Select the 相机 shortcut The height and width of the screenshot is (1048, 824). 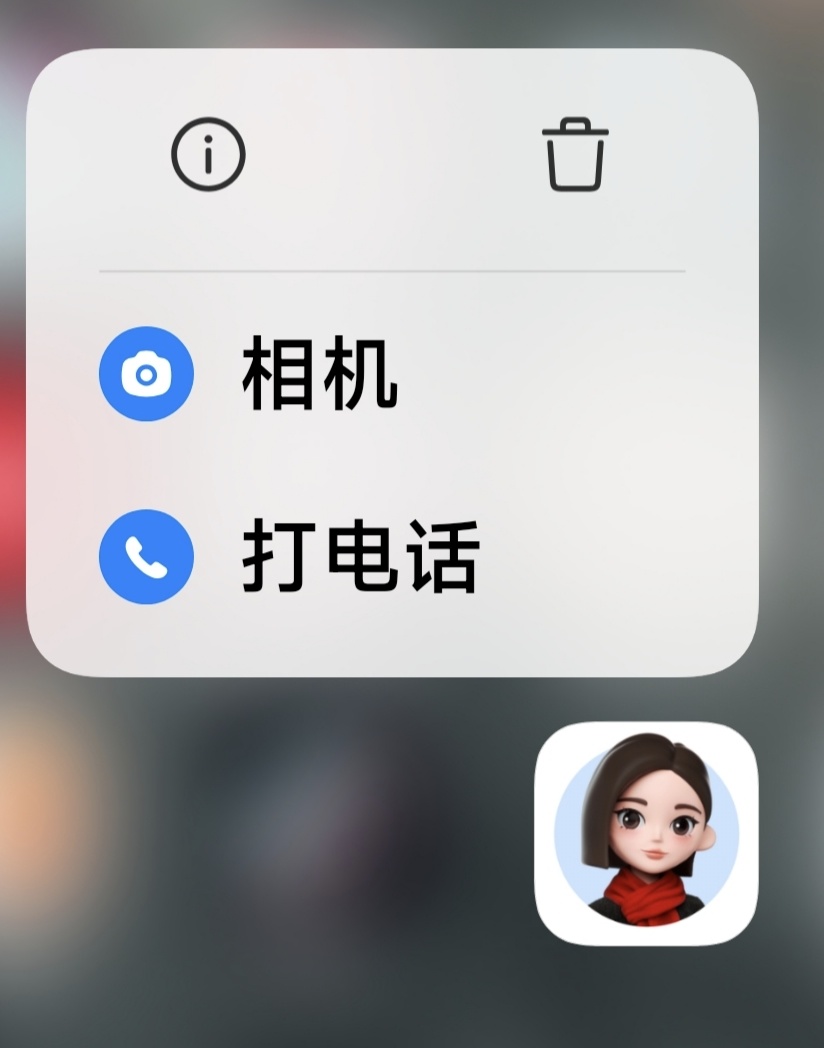318,375
